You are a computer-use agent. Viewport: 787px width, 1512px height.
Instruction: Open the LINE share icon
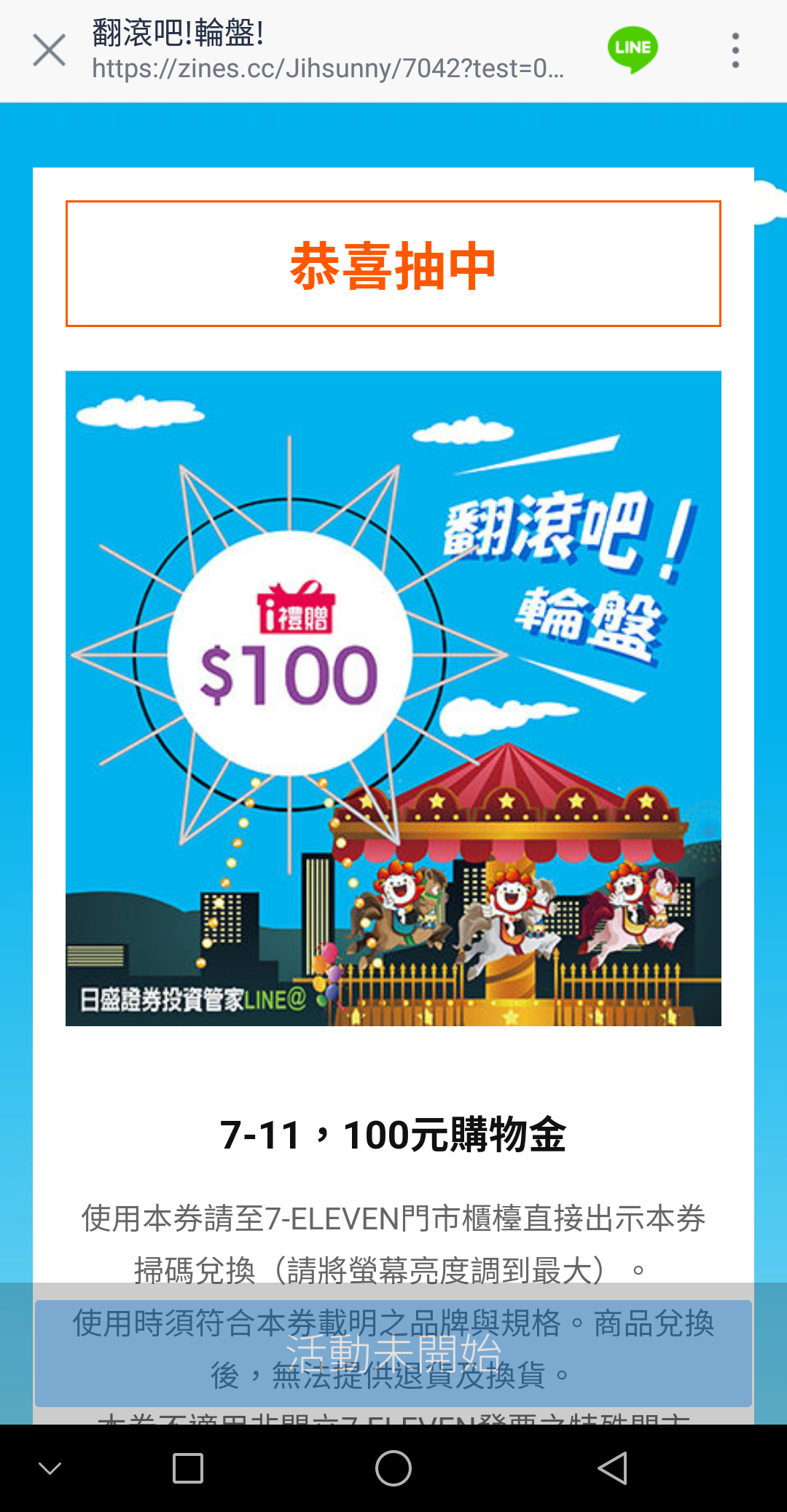(633, 50)
